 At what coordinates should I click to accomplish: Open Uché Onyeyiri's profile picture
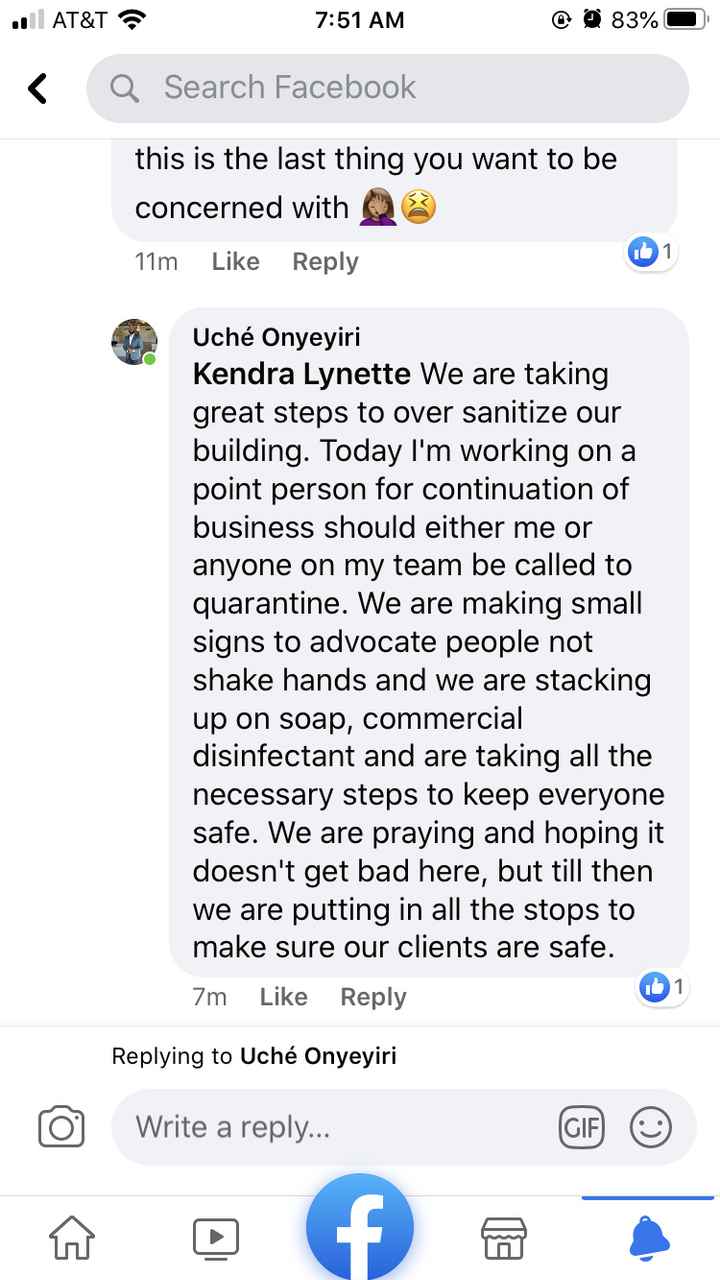[x=134, y=343]
